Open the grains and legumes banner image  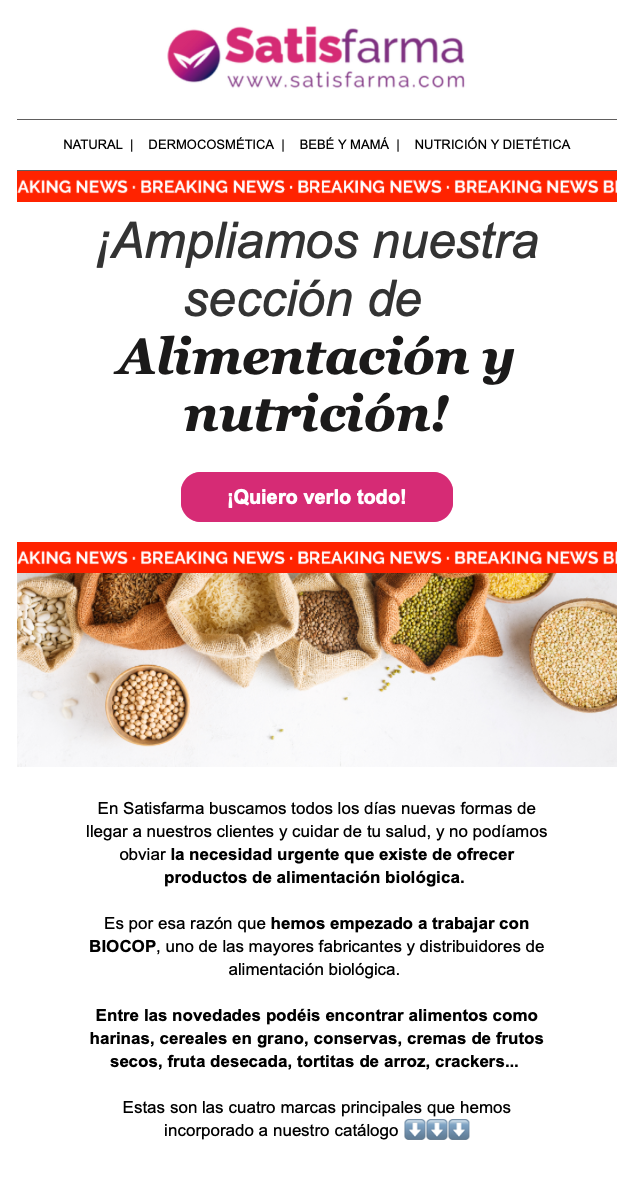(x=317, y=668)
